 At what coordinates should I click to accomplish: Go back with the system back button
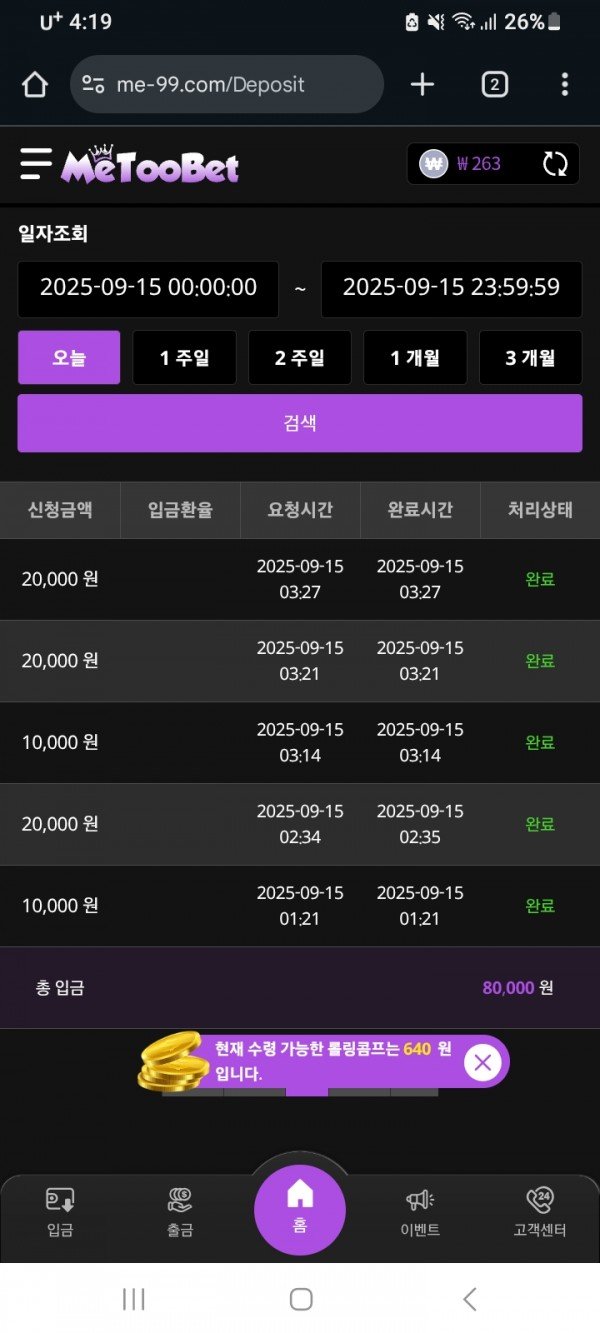469,1299
